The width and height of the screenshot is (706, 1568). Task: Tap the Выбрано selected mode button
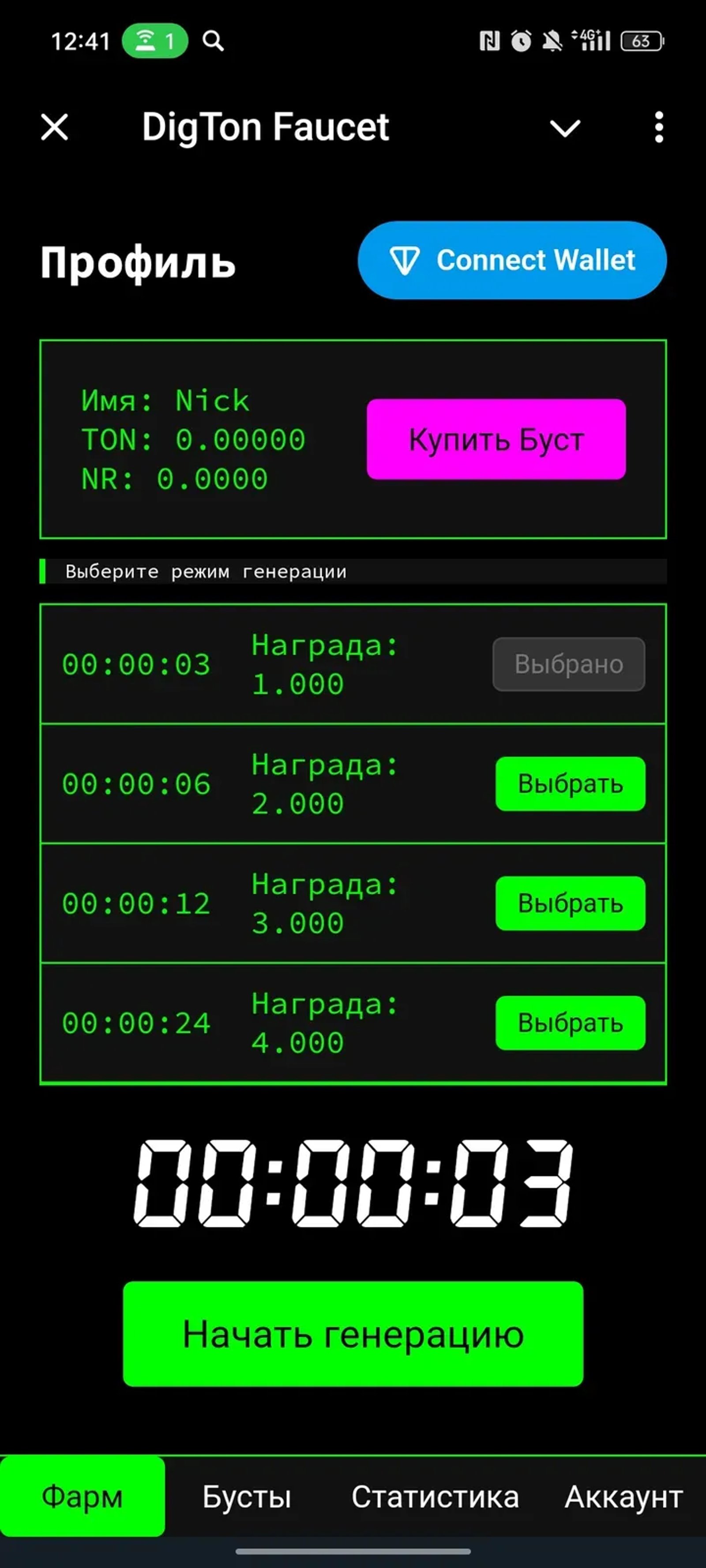coord(568,664)
